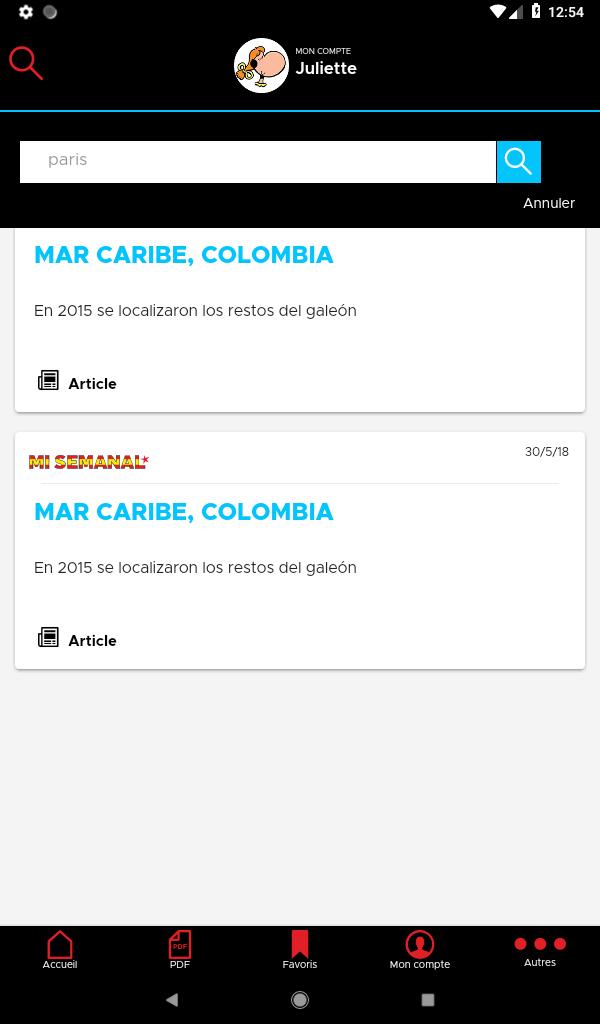The width and height of the screenshot is (600, 1024).
Task: Submit search with the blue magnifier button
Action: pyautogui.click(x=518, y=161)
